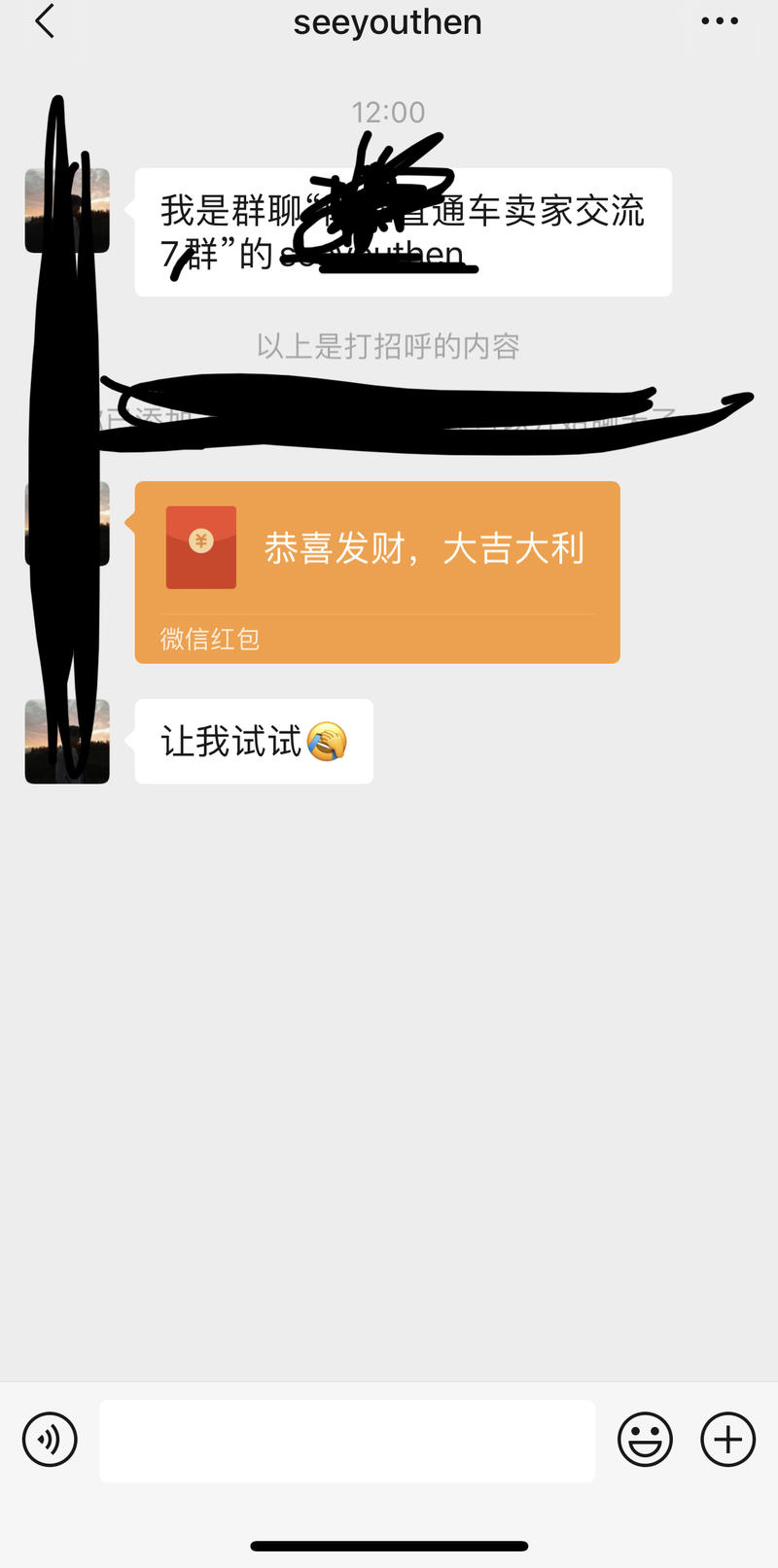
Task: Tap the 让我试试 message bubble
Action: pyautogui.click(x=253, y=742)
